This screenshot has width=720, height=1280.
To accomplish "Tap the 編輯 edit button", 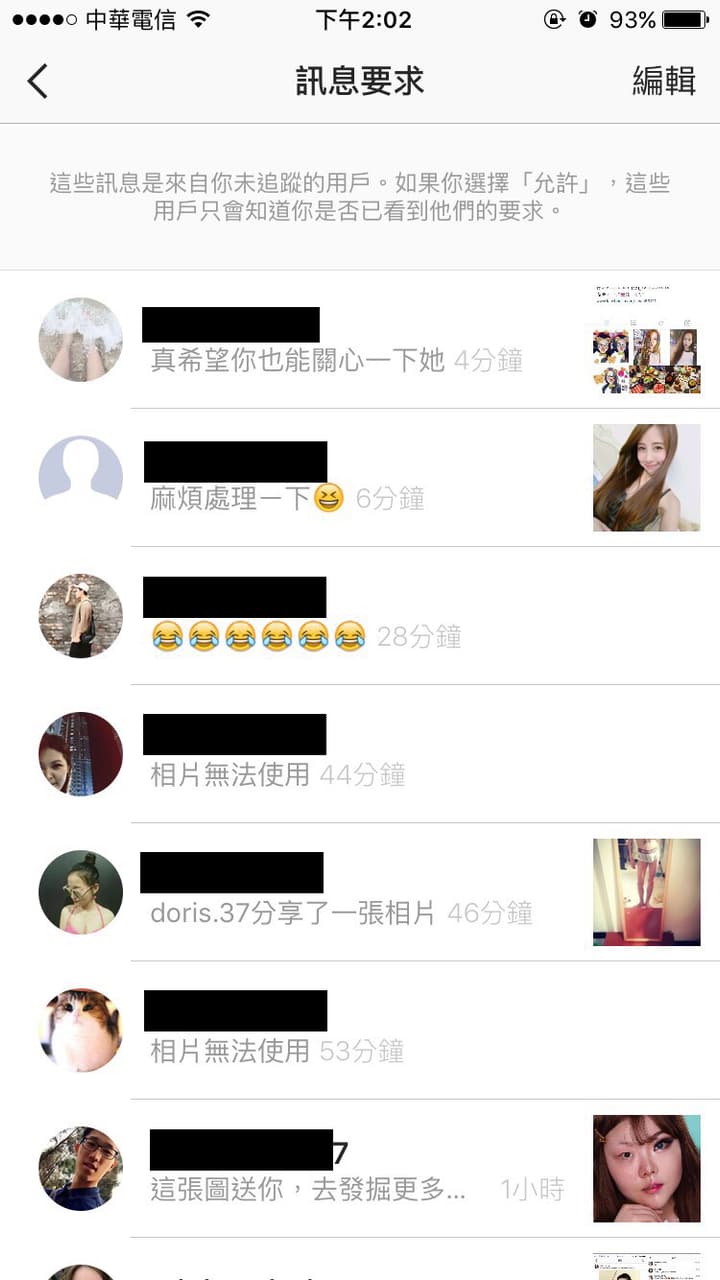I will click(664, 81).
